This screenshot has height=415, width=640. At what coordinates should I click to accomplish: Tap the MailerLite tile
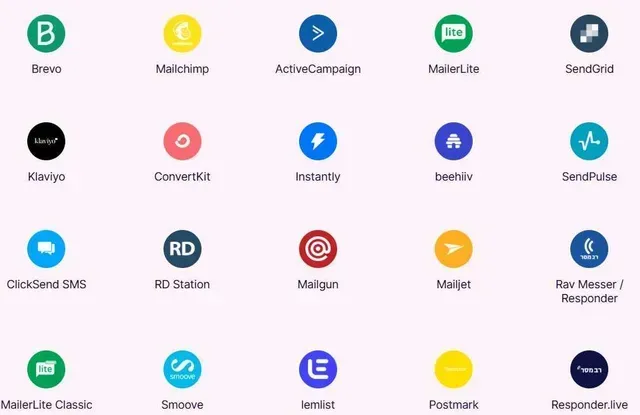pyautogui.click(x=453, y=34)
